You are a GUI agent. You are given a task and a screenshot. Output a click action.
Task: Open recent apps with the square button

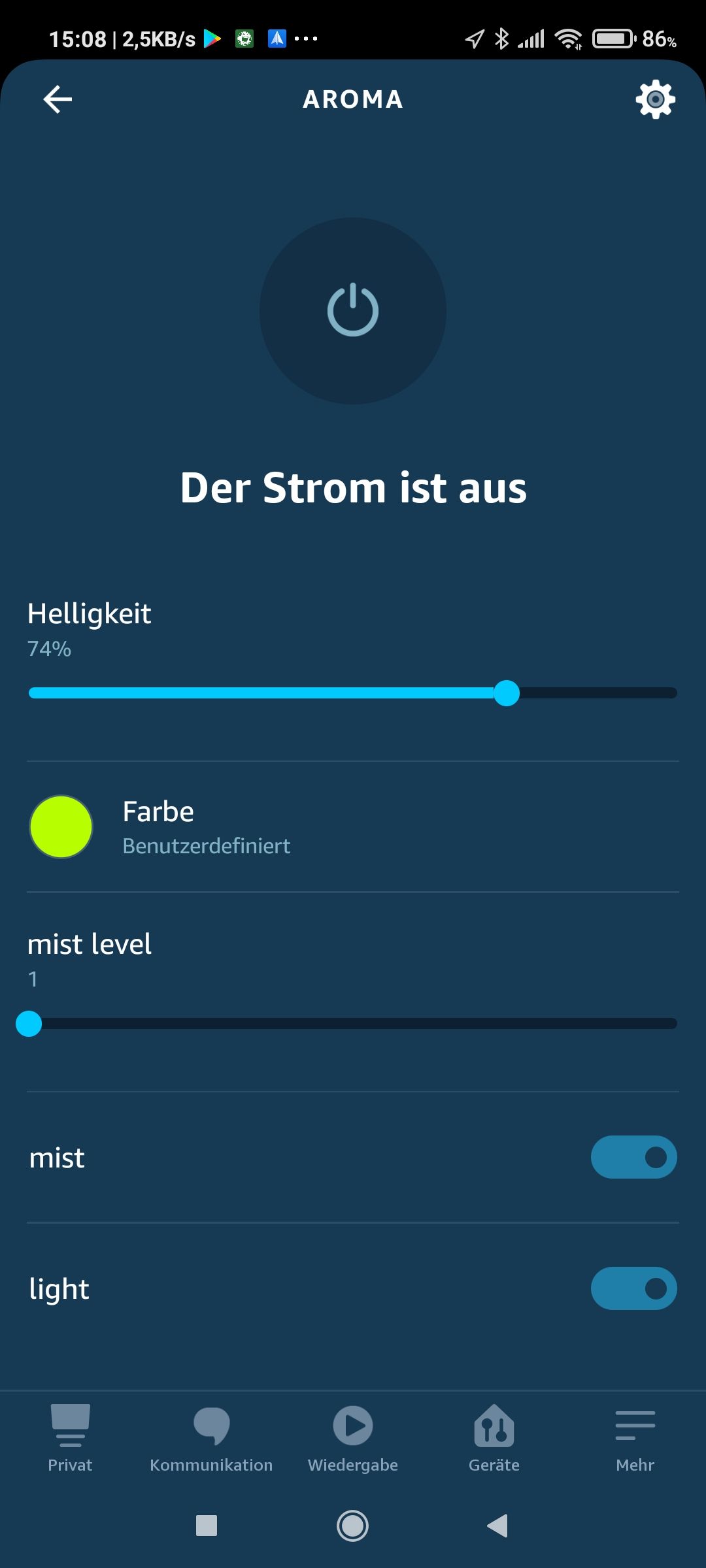pyautogui.click(x=207, y=1526)
